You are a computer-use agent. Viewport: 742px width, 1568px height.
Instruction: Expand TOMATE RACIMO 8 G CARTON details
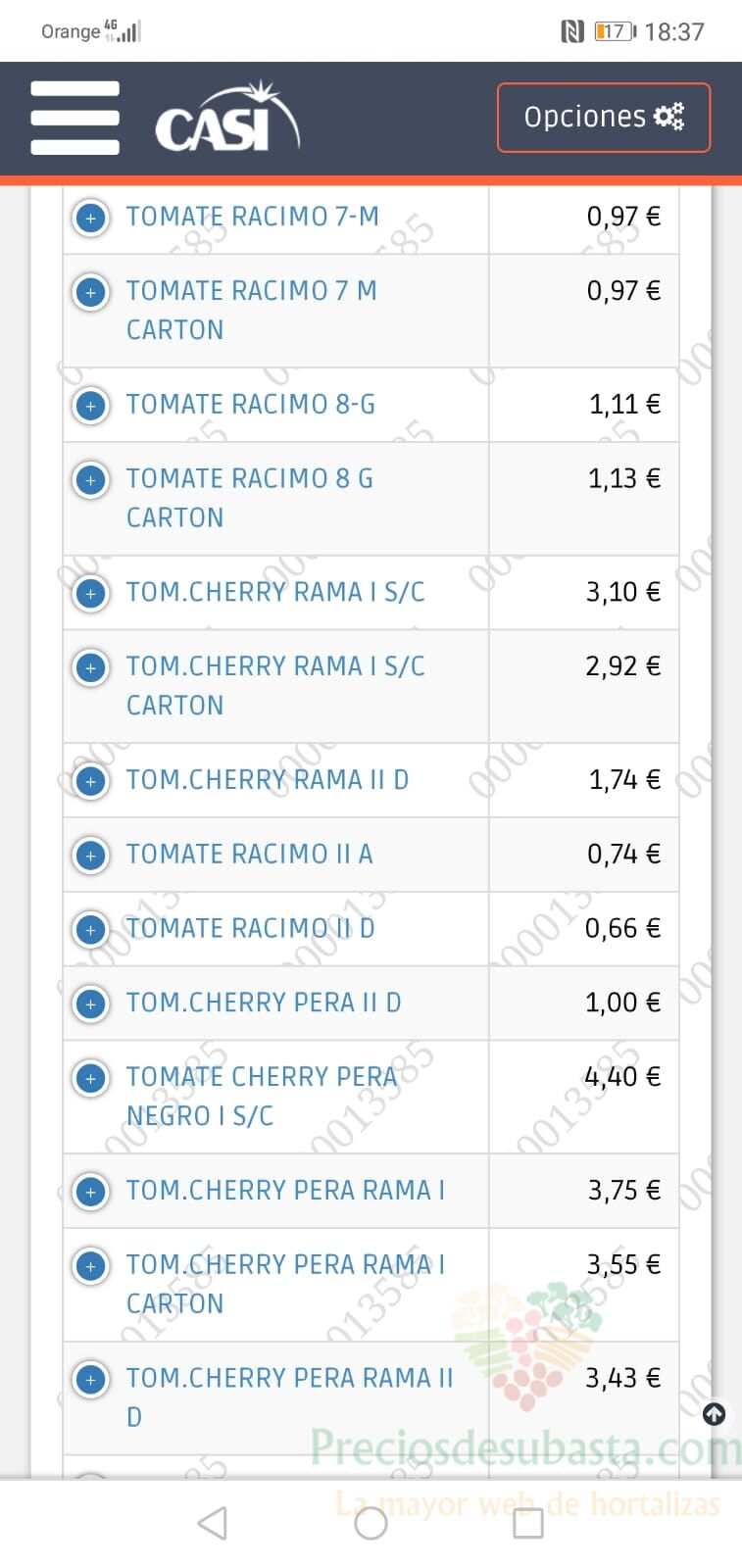click(x=91, y=480)
